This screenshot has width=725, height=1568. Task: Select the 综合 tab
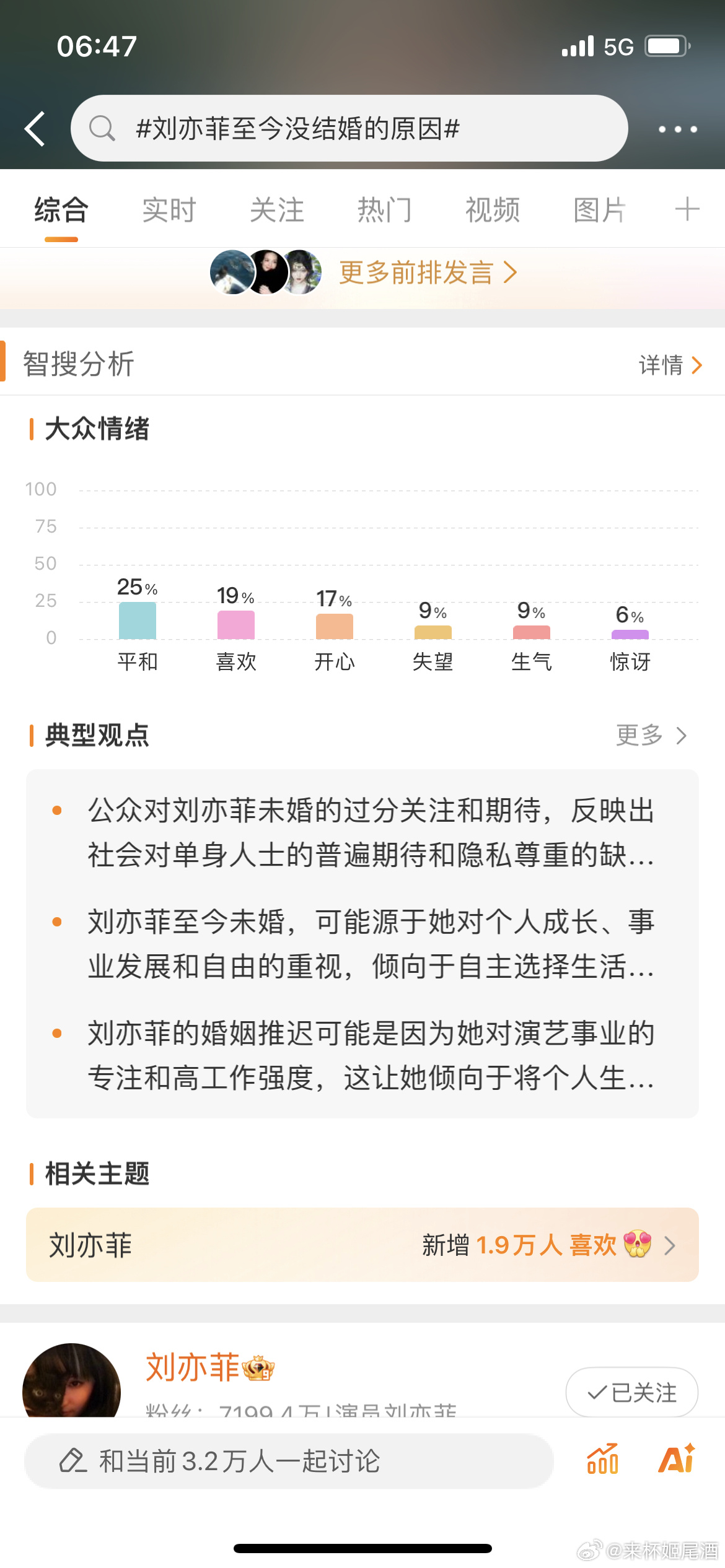pos(61,210)
